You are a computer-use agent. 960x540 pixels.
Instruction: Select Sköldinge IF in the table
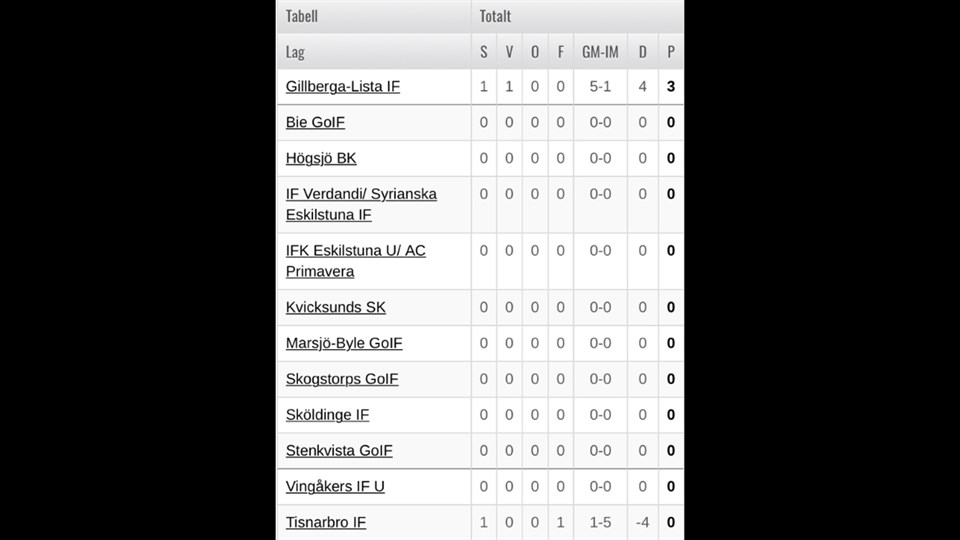tap(327, 416)
